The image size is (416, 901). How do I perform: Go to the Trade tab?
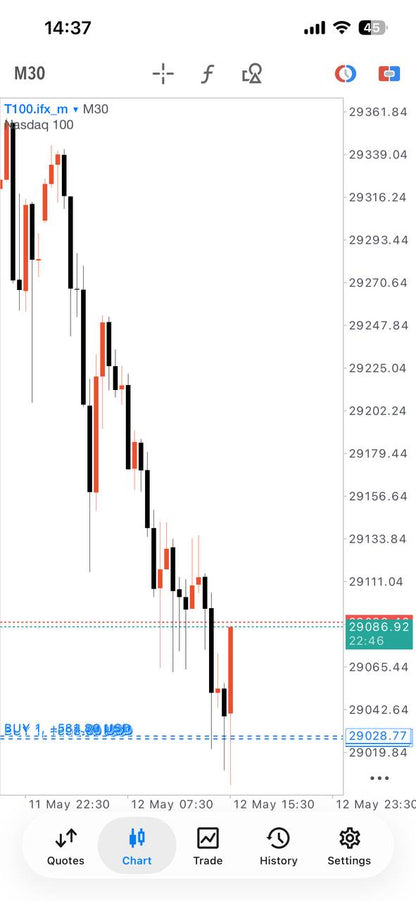point(207,847)
